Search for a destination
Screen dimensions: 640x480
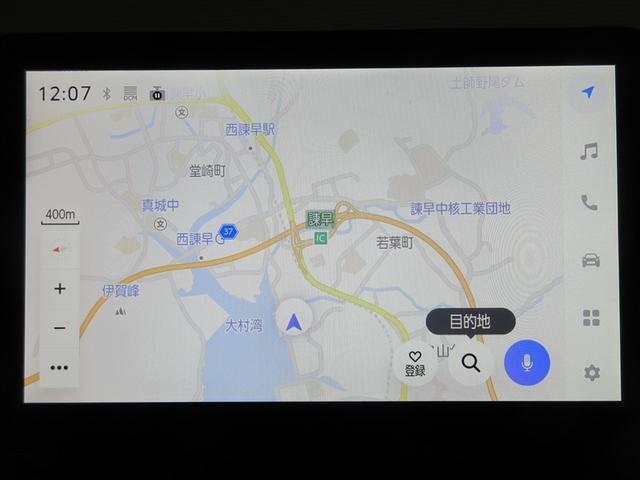tap(471, 363)
